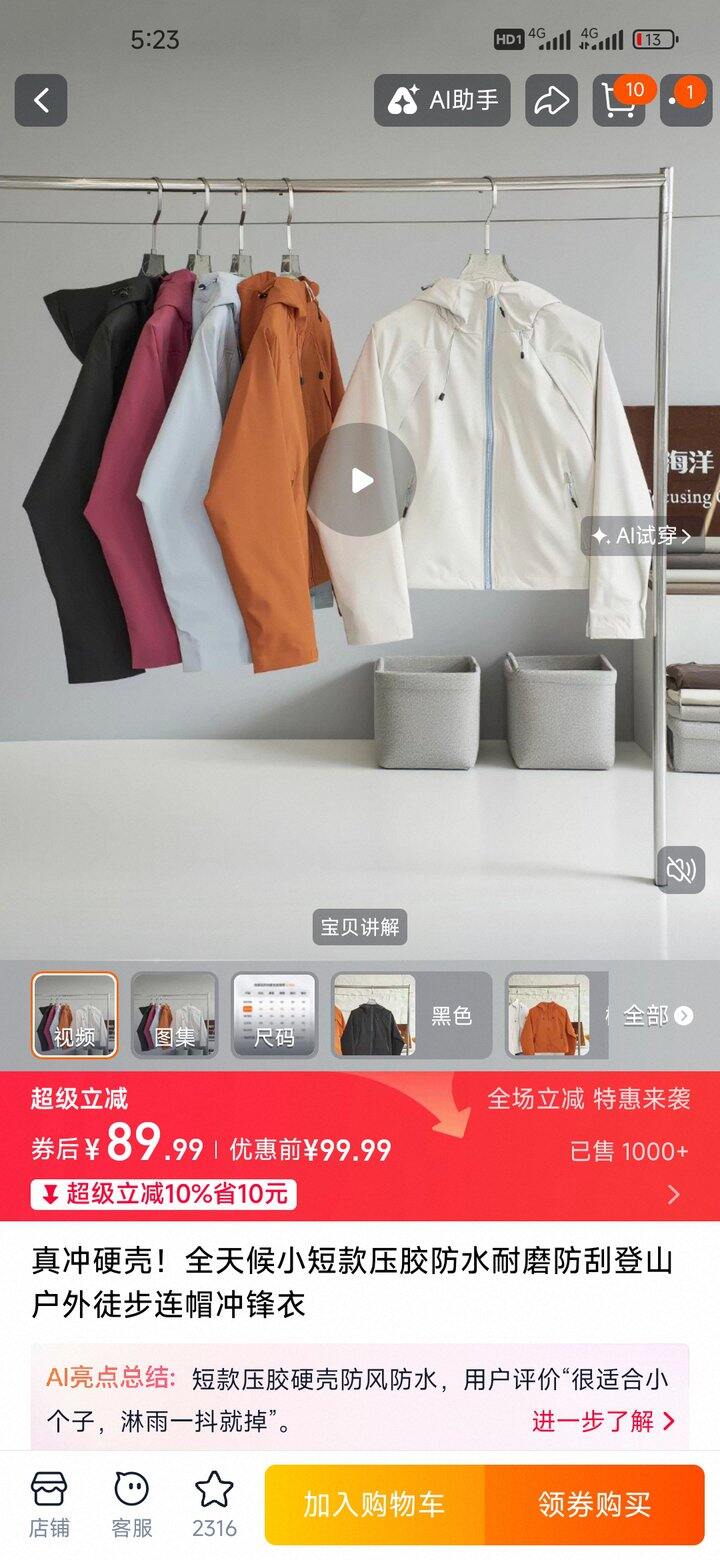Open messages showing 1 notification
The width and height of the screenshot is (720, 1560).
tap(687, 101)
